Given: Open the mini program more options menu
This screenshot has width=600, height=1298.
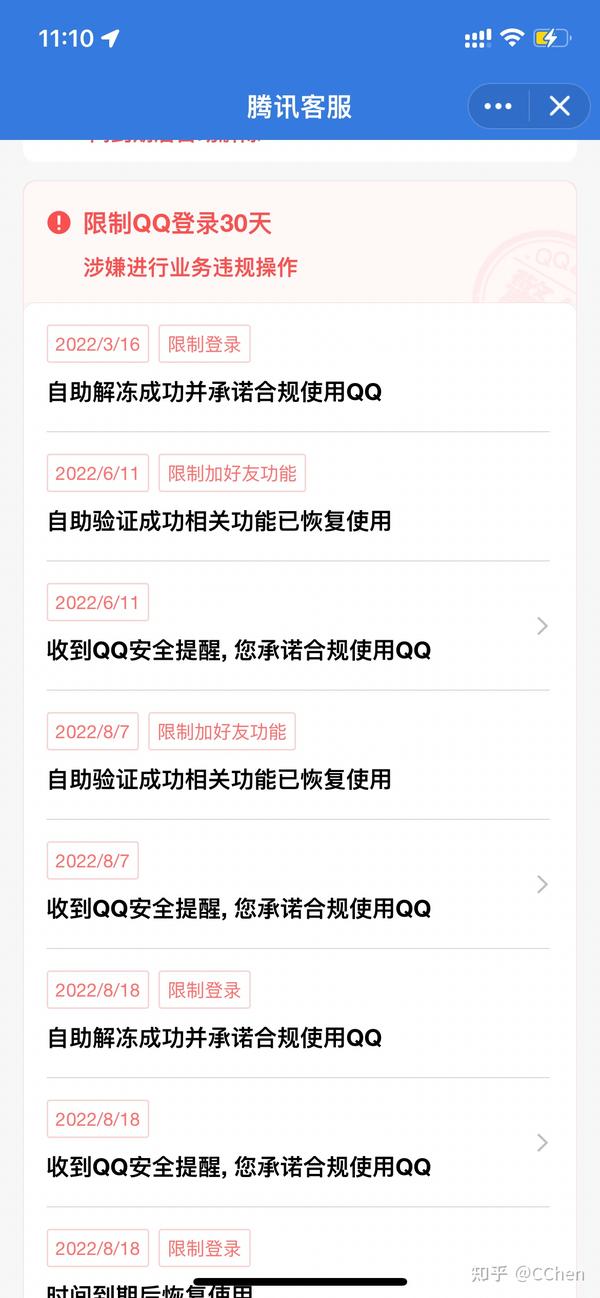Looking at the screenshot, I should pyautogui.click(x=498, y=106).
